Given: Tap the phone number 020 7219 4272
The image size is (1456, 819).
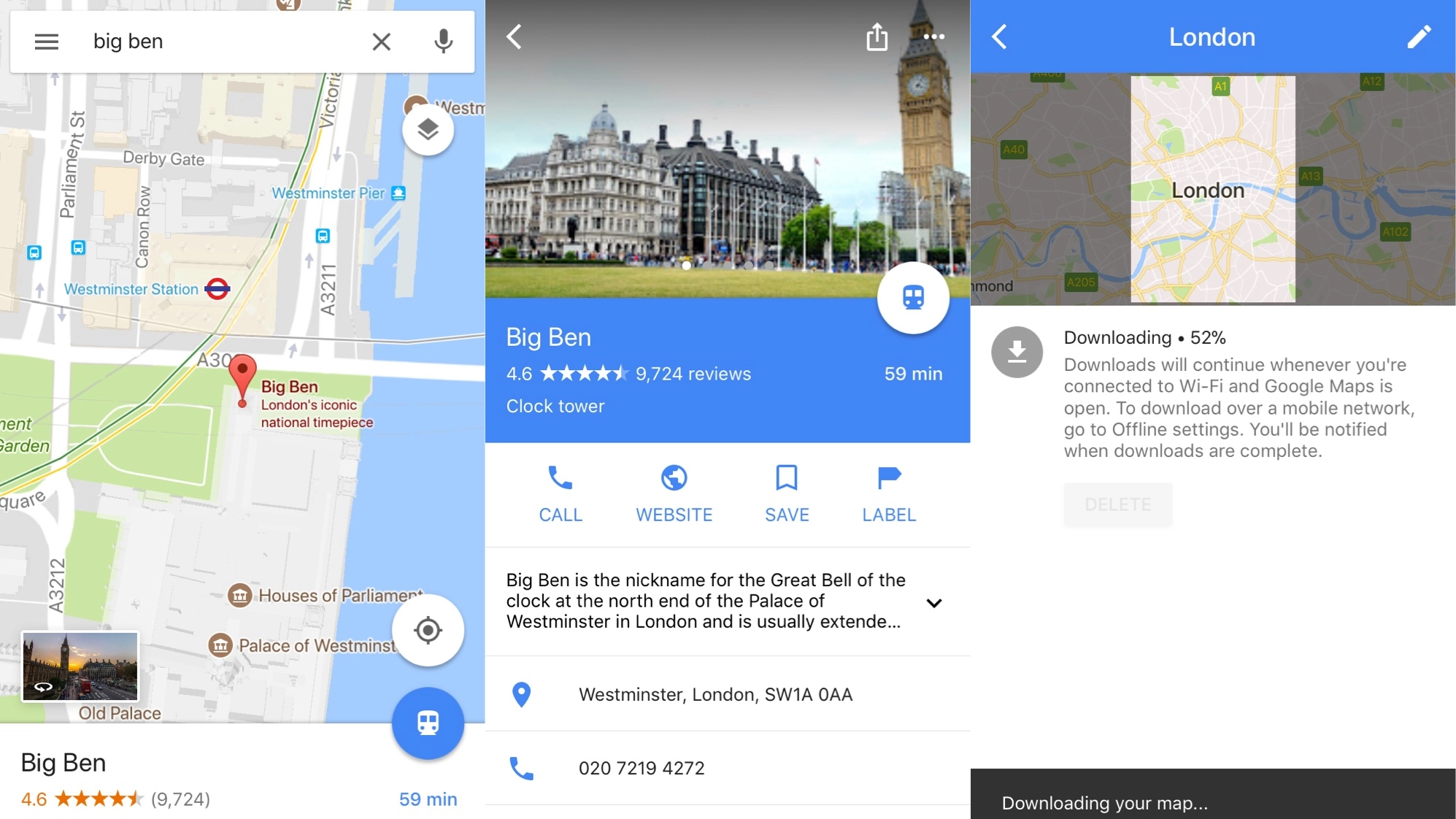Looking at the screenshot, I should point(641,768).
